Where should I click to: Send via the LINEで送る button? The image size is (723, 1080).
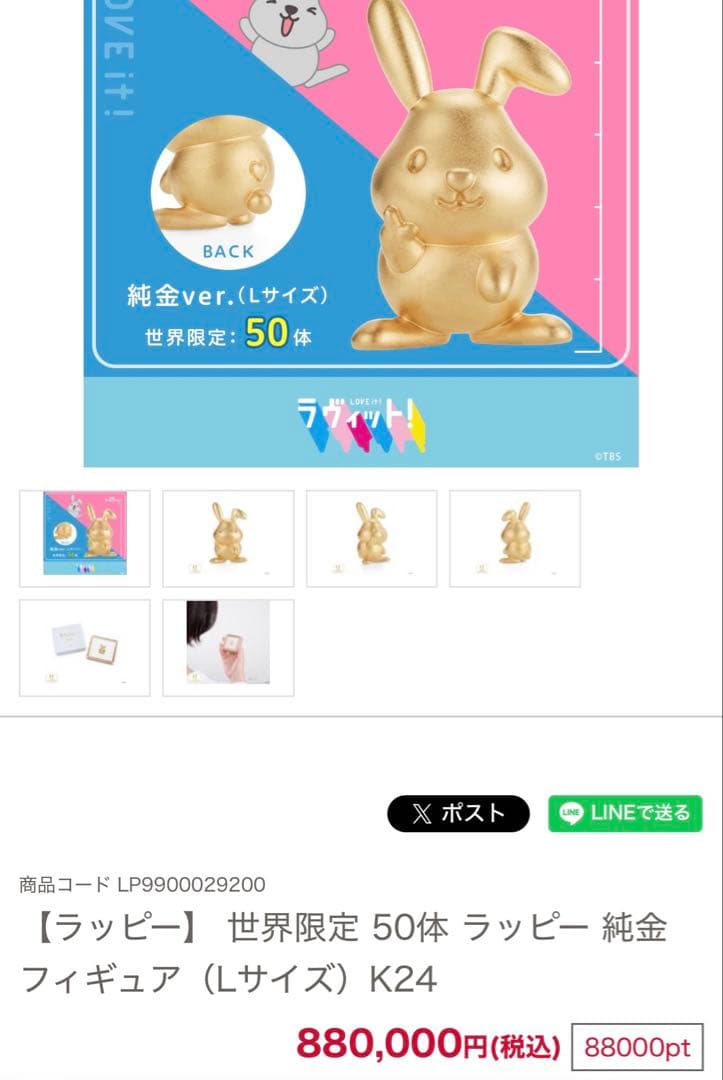625,813
